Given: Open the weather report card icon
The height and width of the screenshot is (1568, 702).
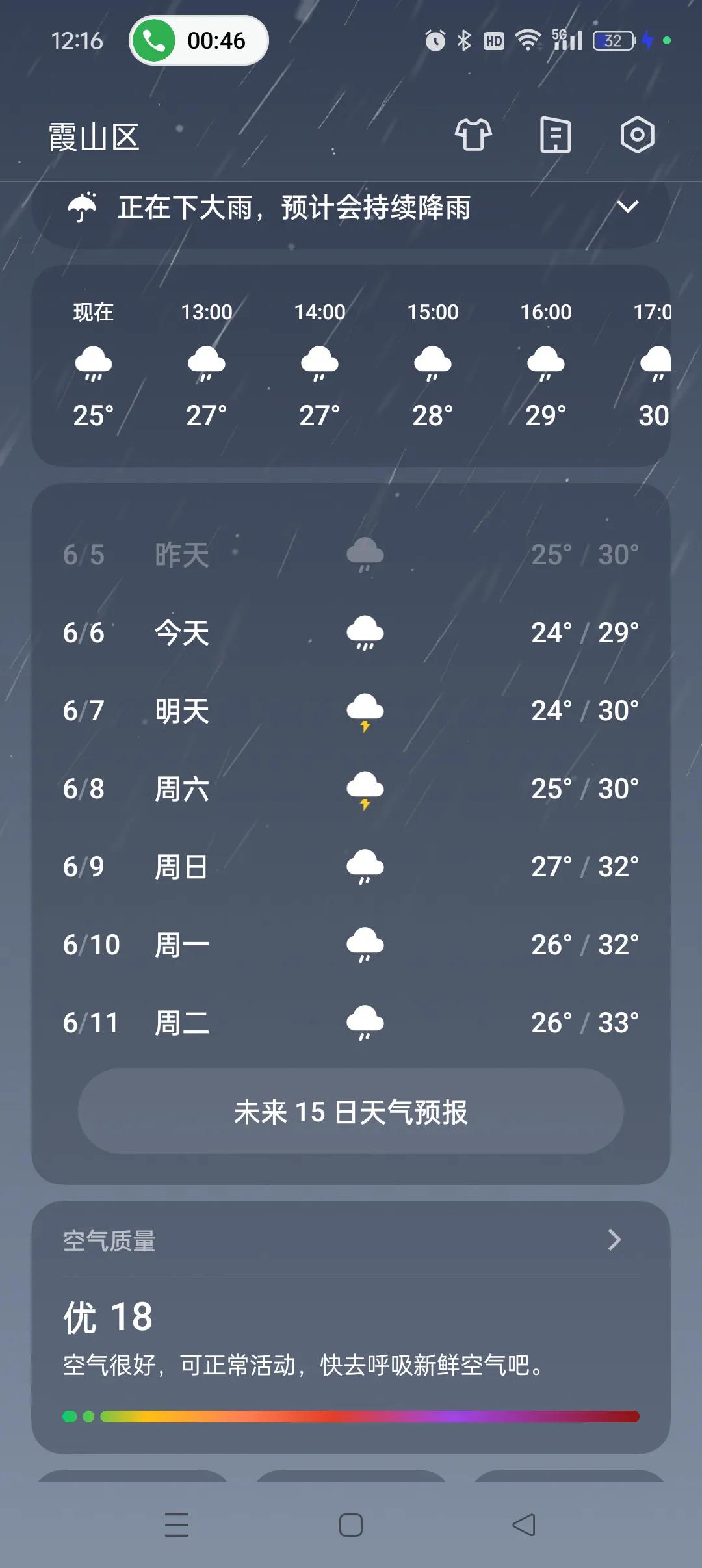Looking at the screenshot, I should click(x=554, y=135).
